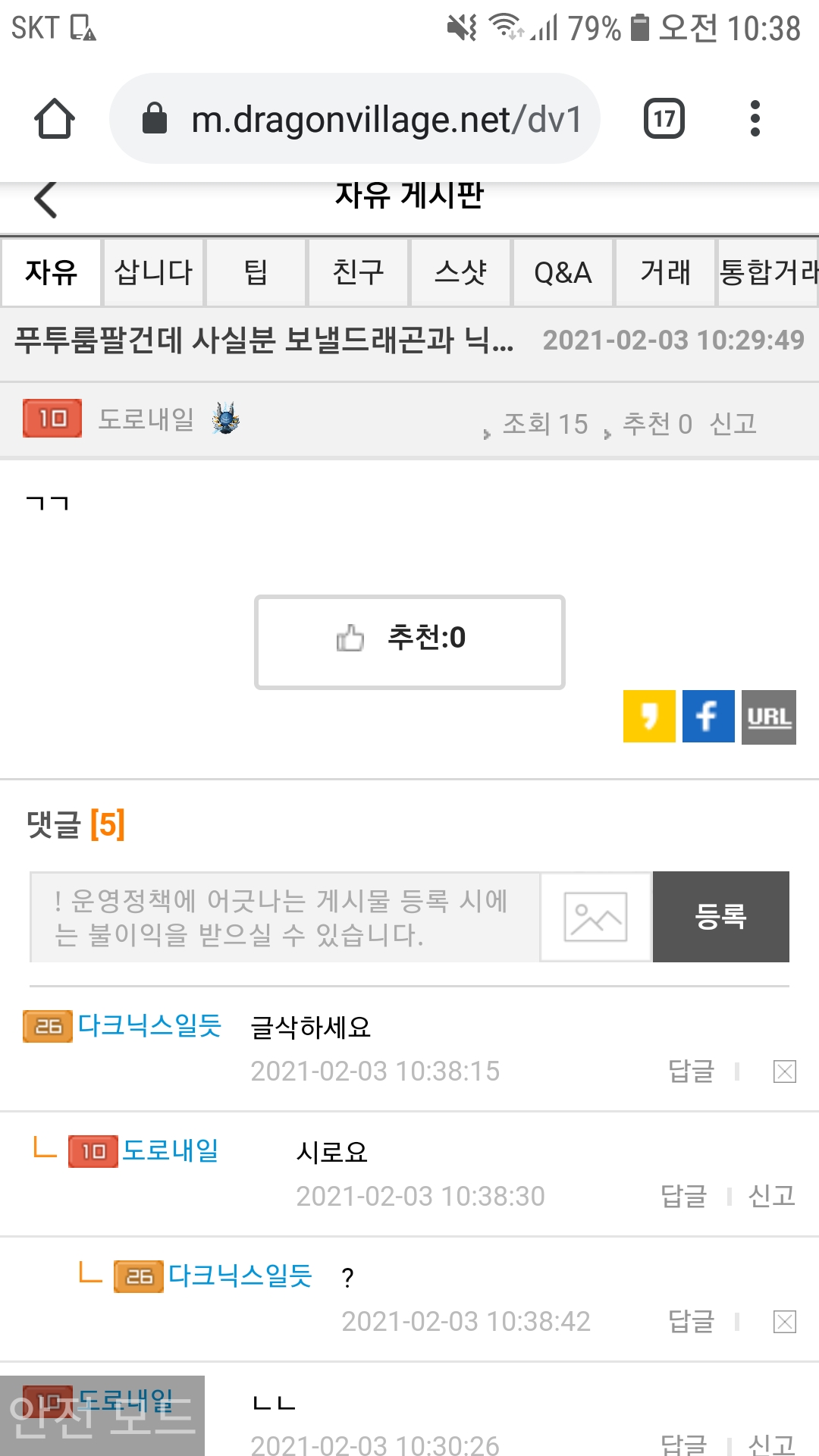819x1456 pixels.
Task: Go back using the page's back arrow
Action: point(45,200)
